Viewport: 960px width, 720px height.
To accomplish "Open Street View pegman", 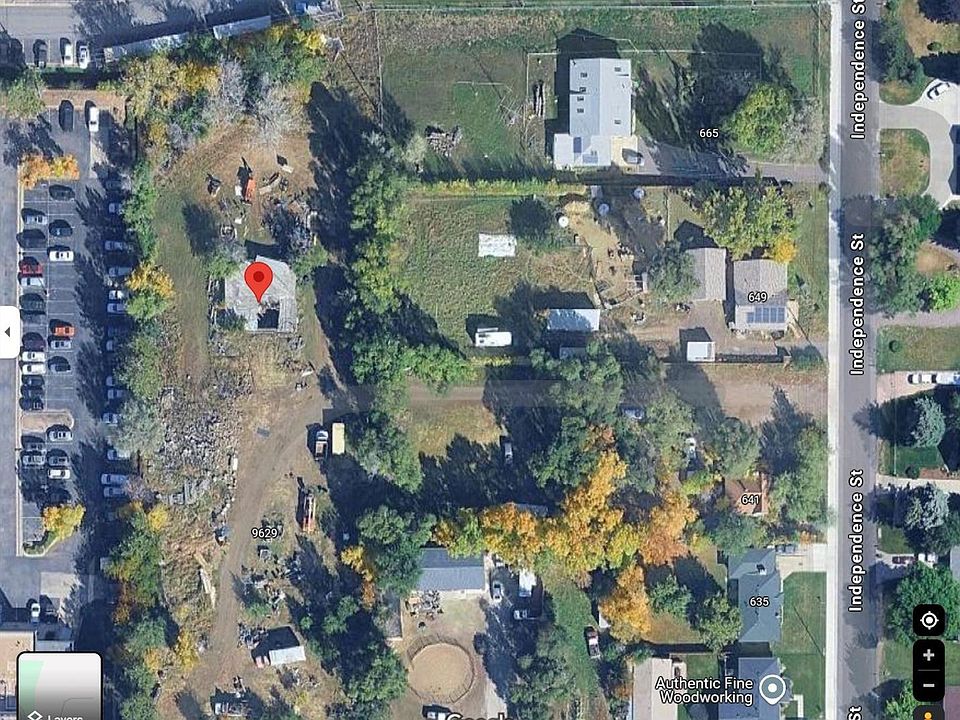I will tap(928, 715).
